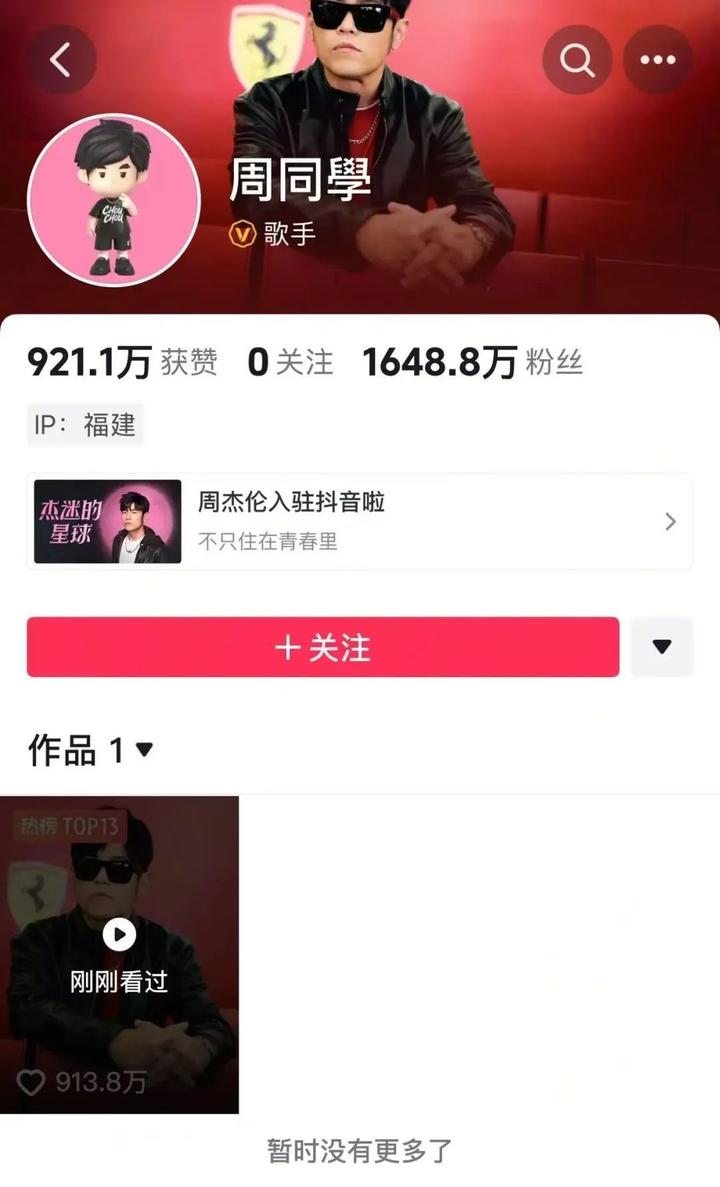Image resolution: width=720 pixels, height=1187 pixels.
Task: Open the 0 关注 following list
Action: [290, 362]
